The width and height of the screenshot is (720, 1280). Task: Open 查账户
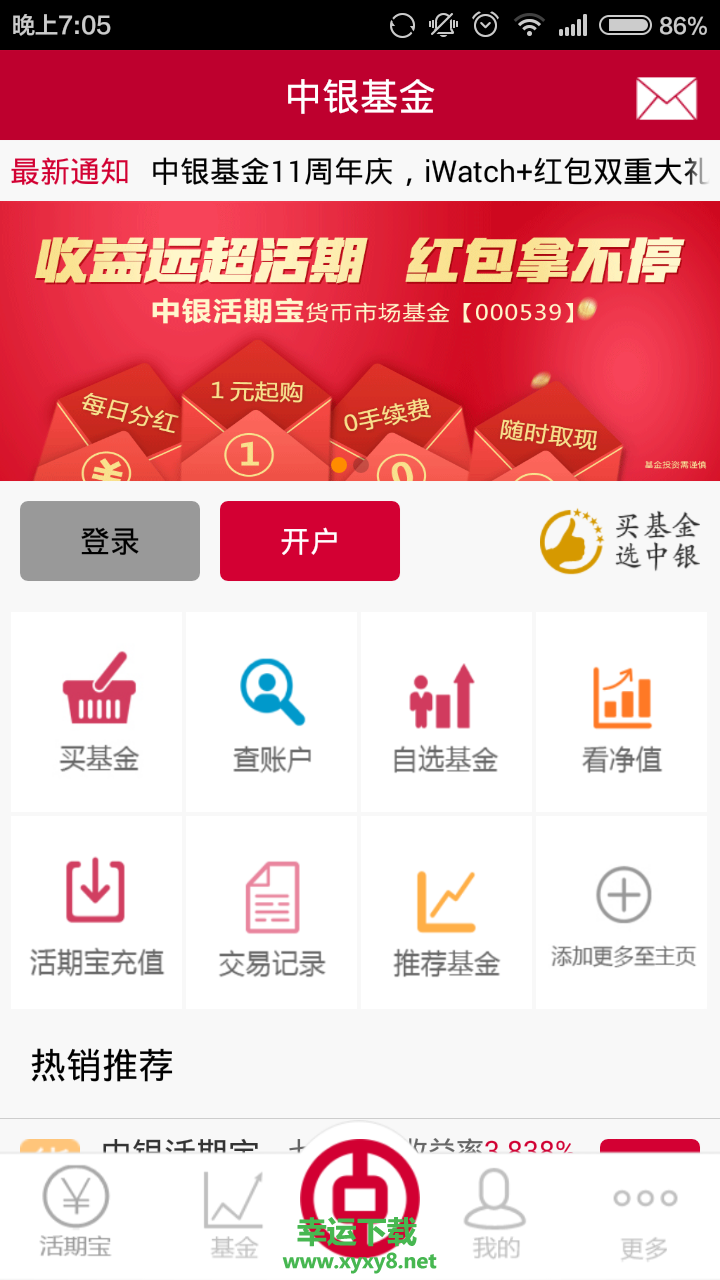[x=272, y=712]
